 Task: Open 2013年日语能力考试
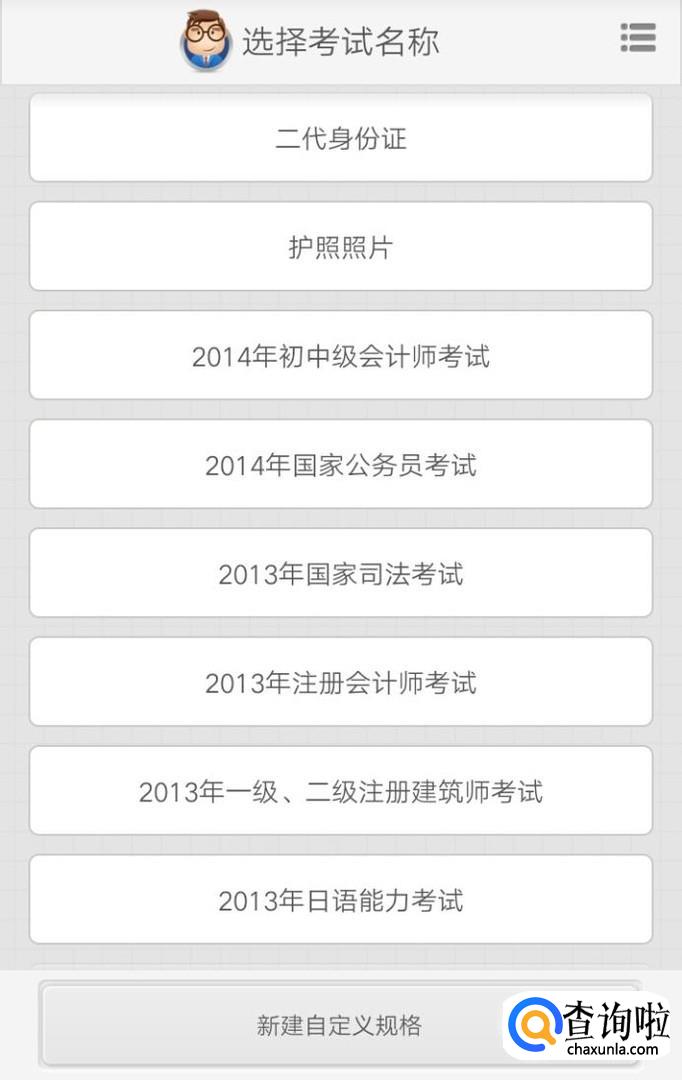(x=341, y=901)
